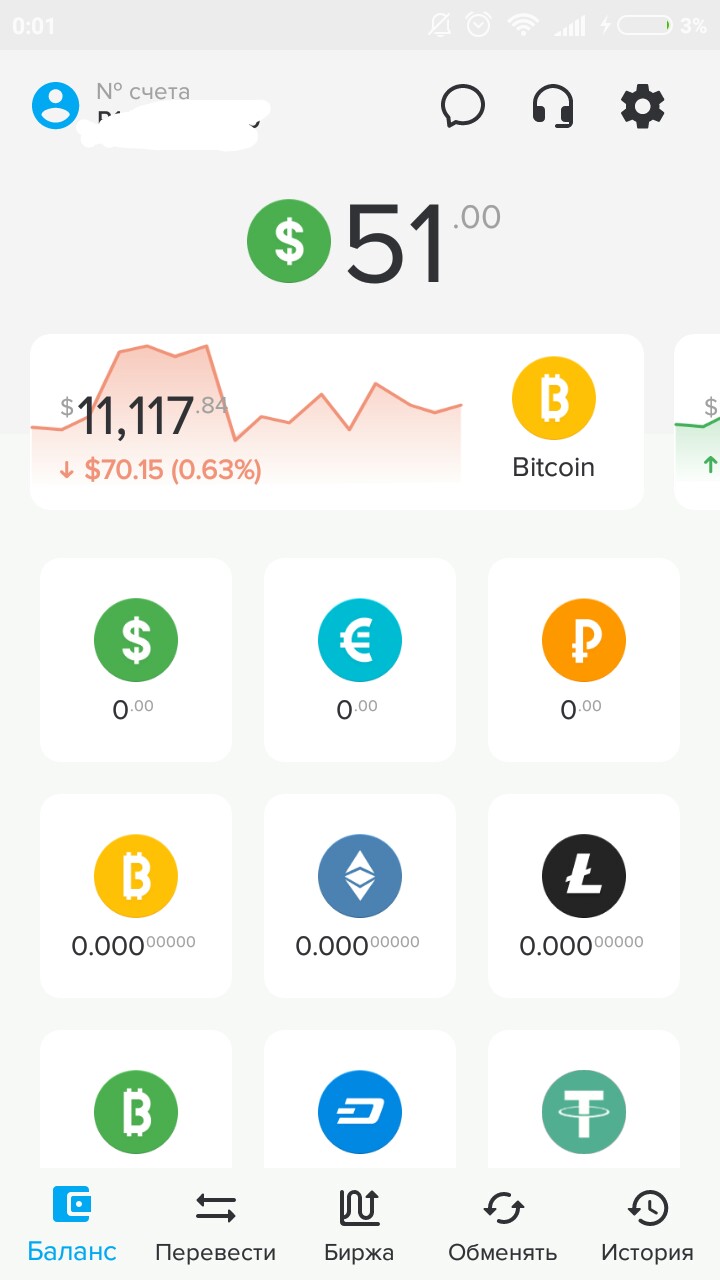
Task: Contact support via the headset icon
Action: (552, 106)
